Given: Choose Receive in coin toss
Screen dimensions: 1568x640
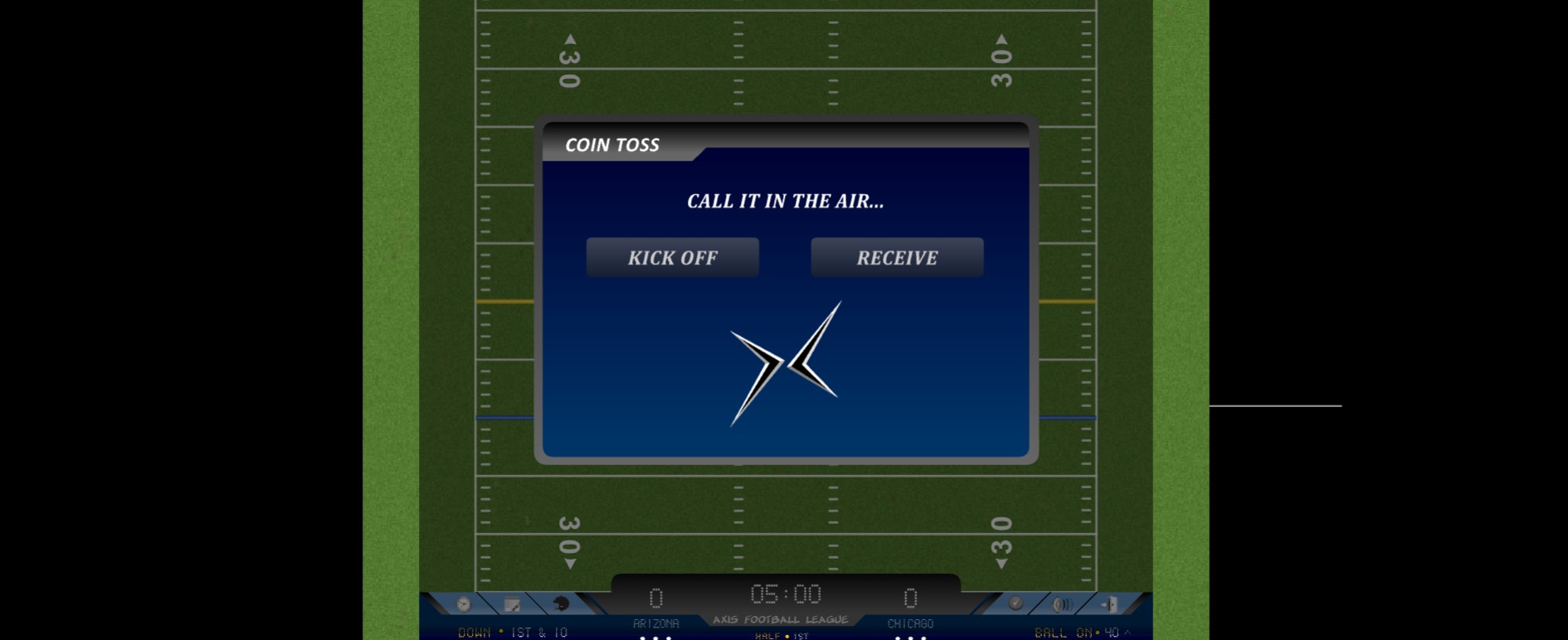Looking at the screenshot, I should tap(897, 257).
